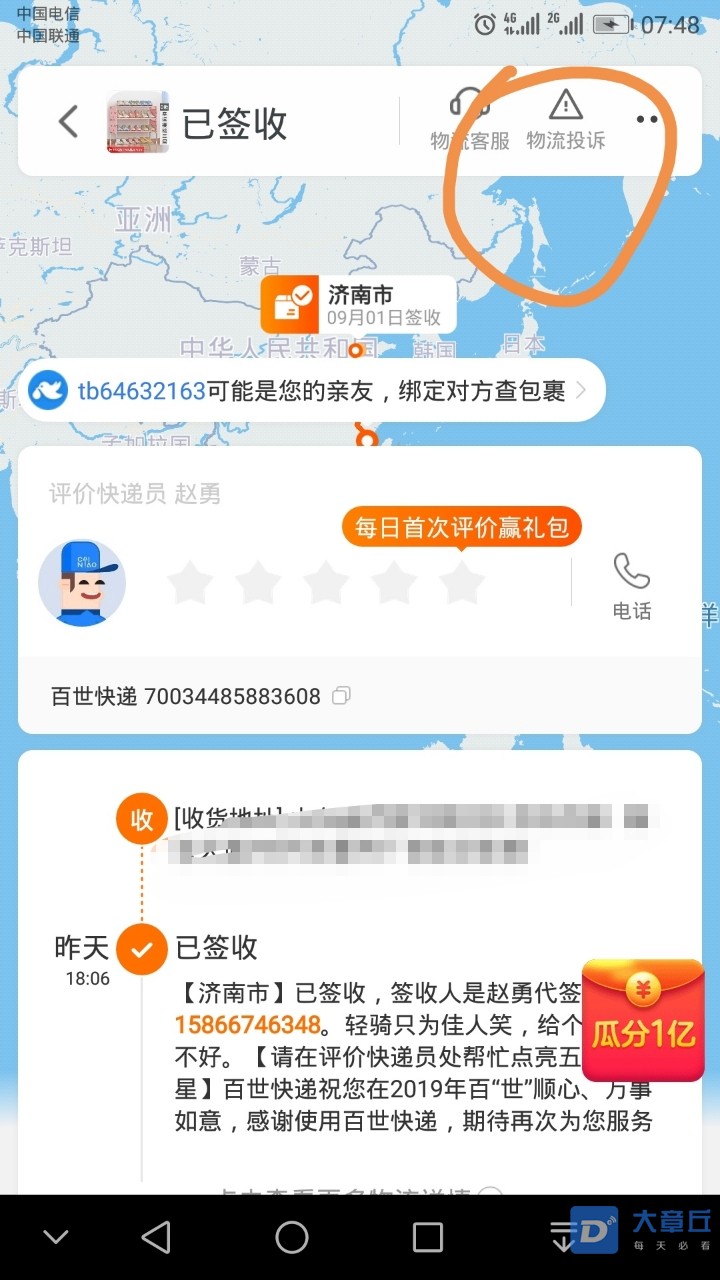720x1280 pixels.
Task: Open 物流客服 logistics customer service
Action: (469, 122)
